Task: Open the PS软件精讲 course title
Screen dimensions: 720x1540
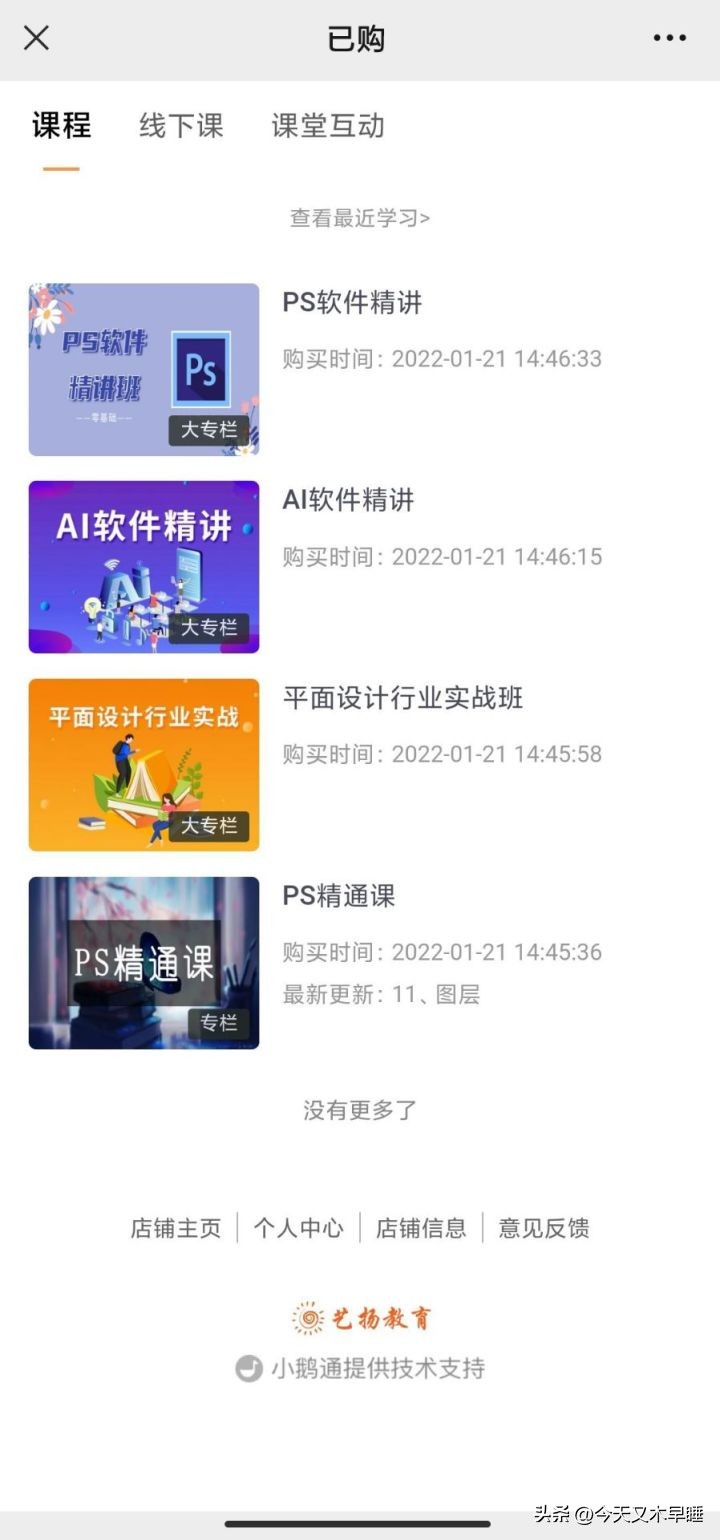Action: coord(353,303)
